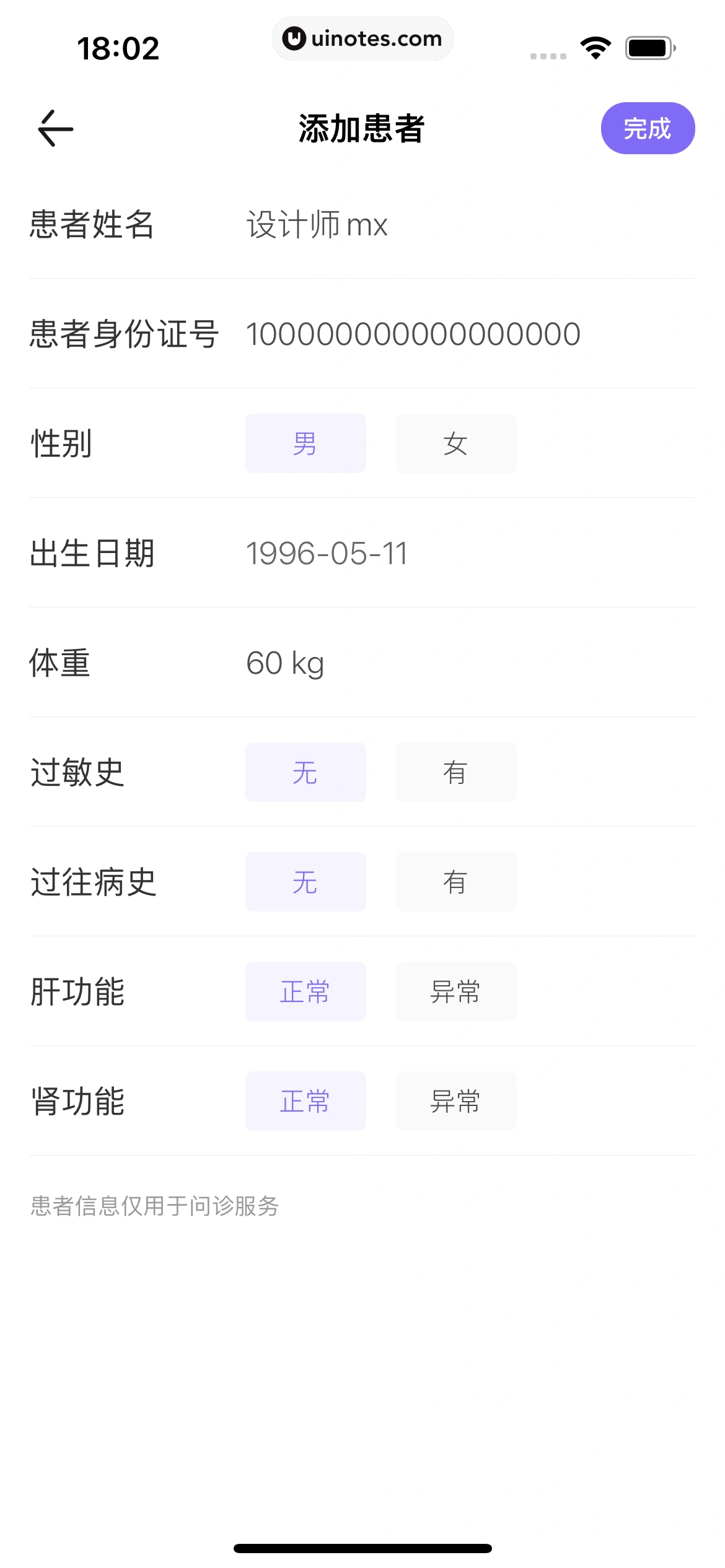Tap the 完成 button
The height and width of the screenshot is (1568, 725).
pos(648,128)
